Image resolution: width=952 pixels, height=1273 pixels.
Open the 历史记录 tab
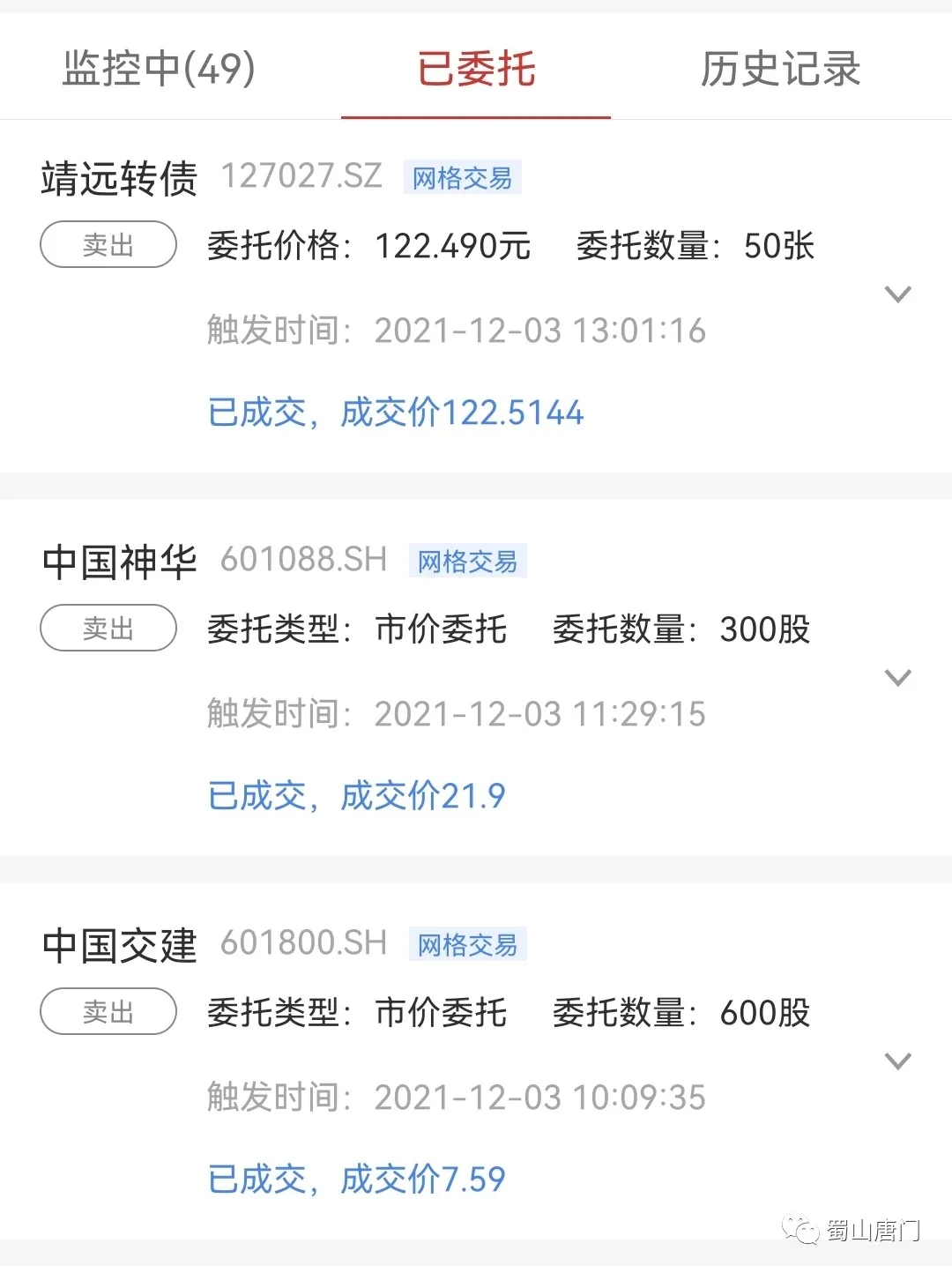(x=780, y=69)
